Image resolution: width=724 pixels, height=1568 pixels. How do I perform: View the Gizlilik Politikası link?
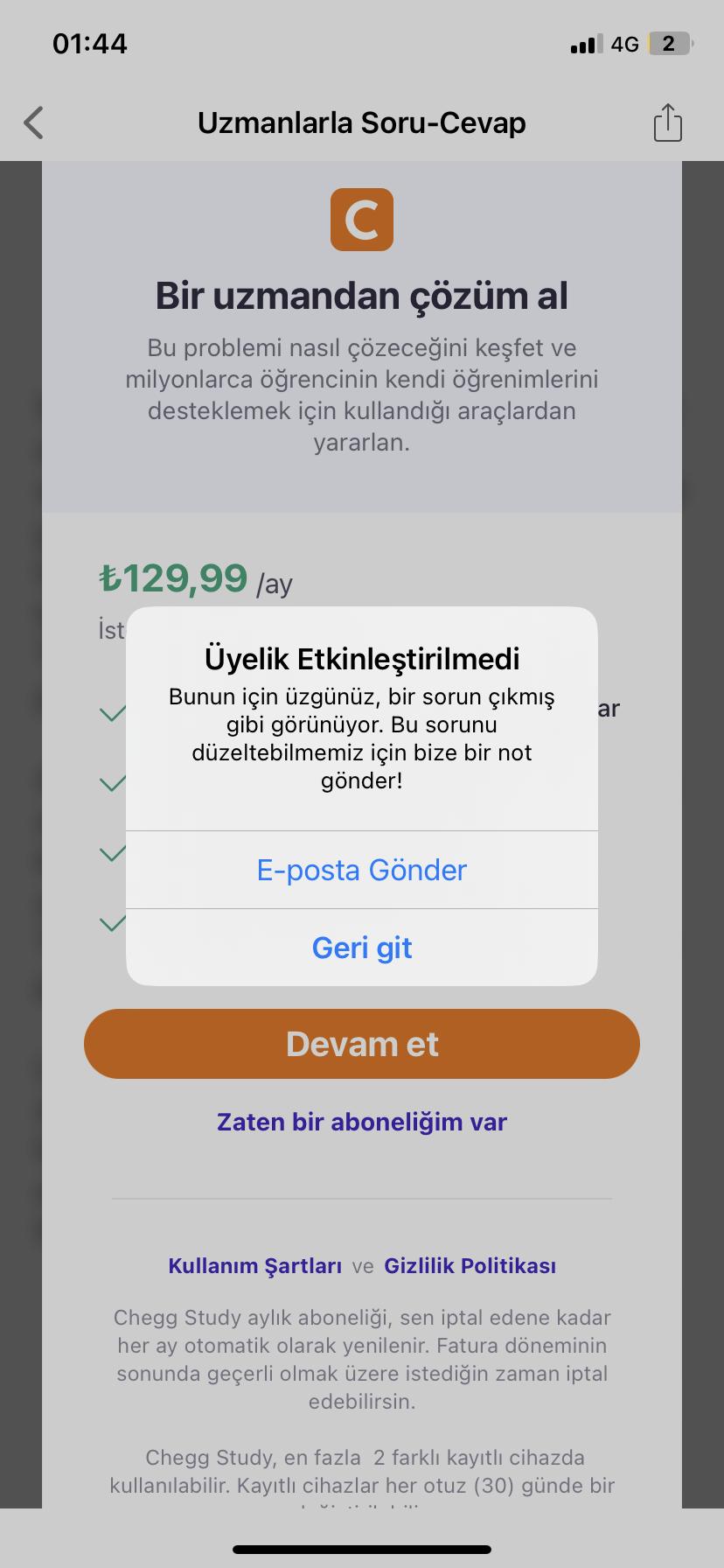point(470,1266)
